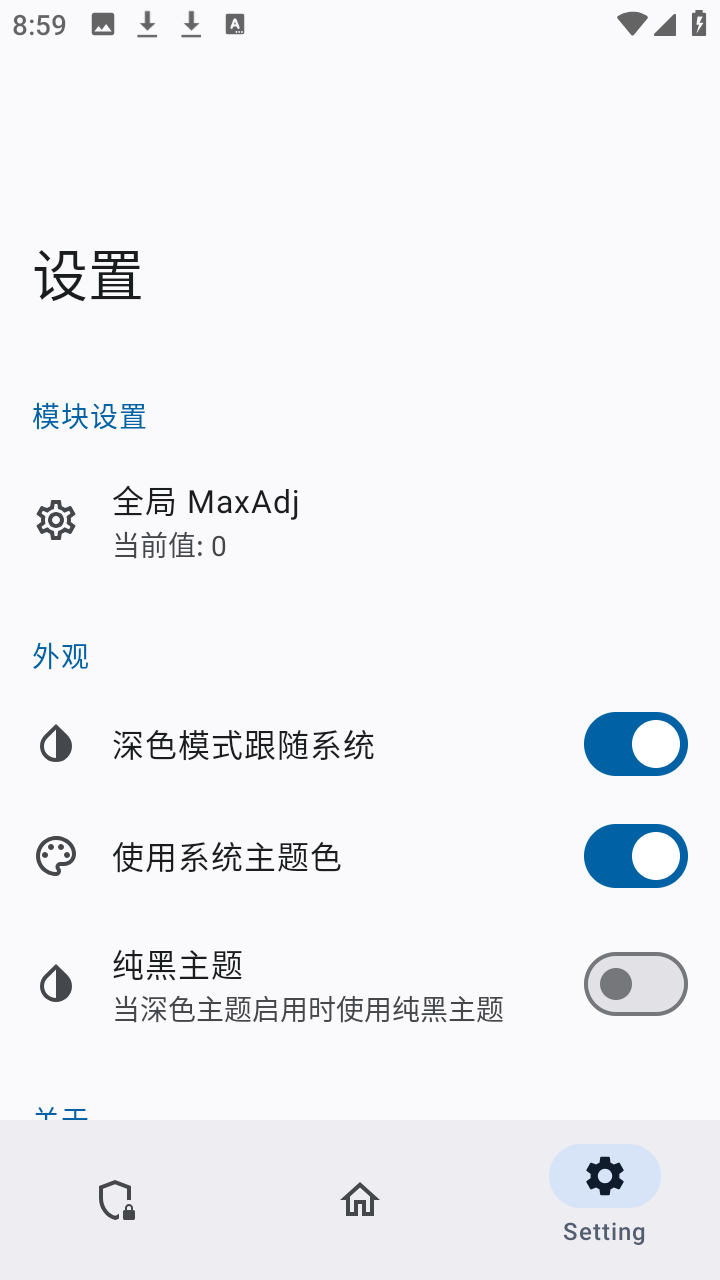The width and height of the screenshot is (720, 1280).
Task: Select the dark mode contrast icon
Action: 56,744
